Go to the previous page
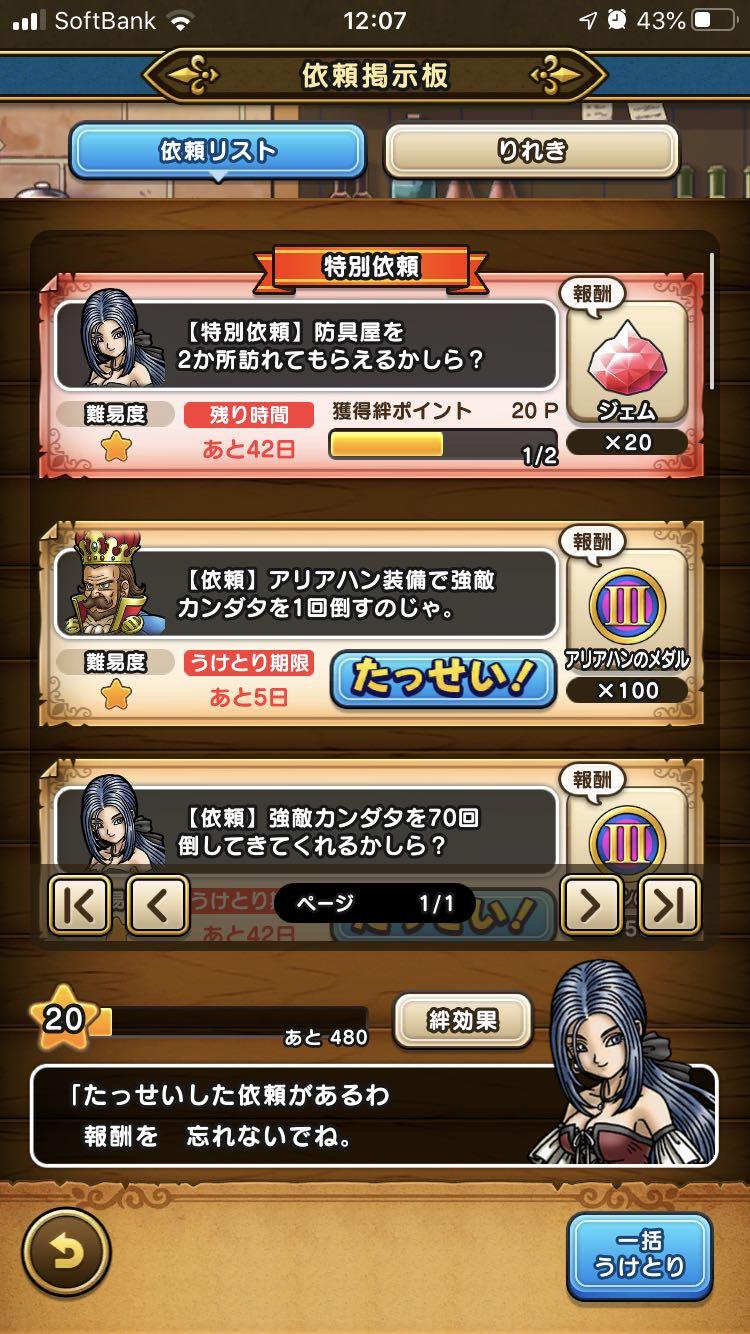The width and height of the screenshot is (750, 1334). 158,905
